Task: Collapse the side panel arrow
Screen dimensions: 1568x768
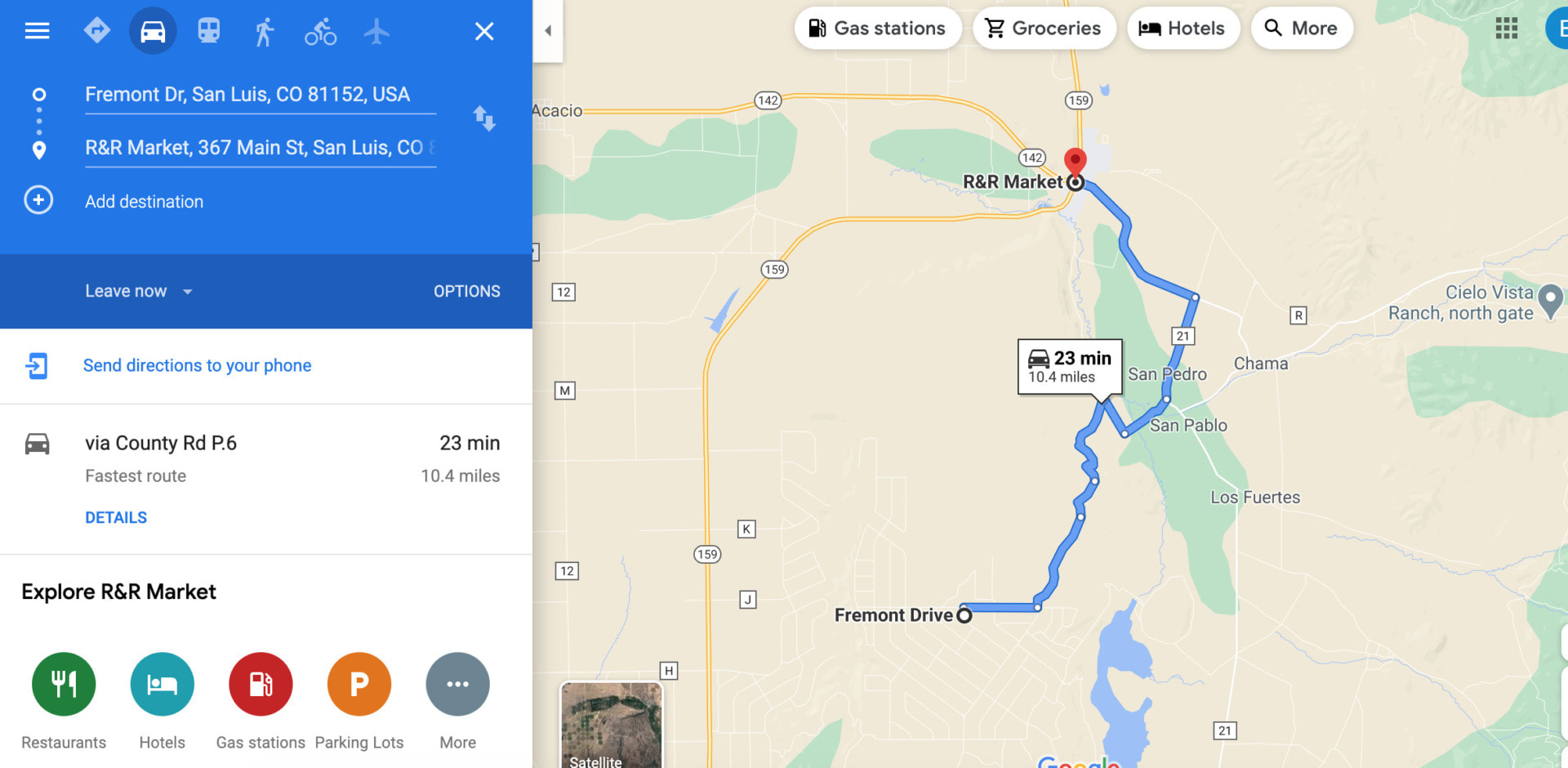Action: pyautogui.click(x=548, y=31)
